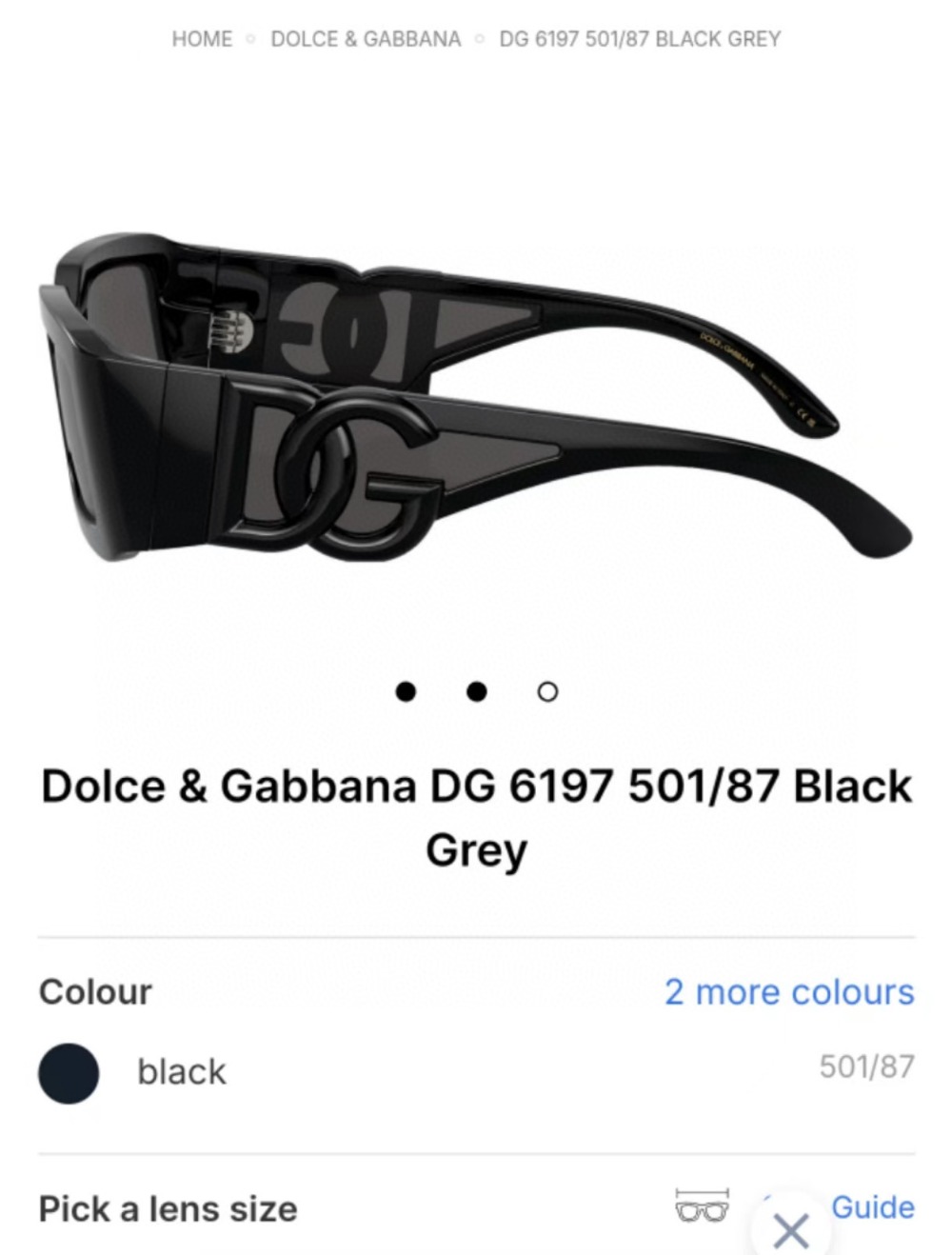952x1255 pixels.
Task: Open the DOLCE & GABBANA breadcrumb
Action: [x=366, y=39]
